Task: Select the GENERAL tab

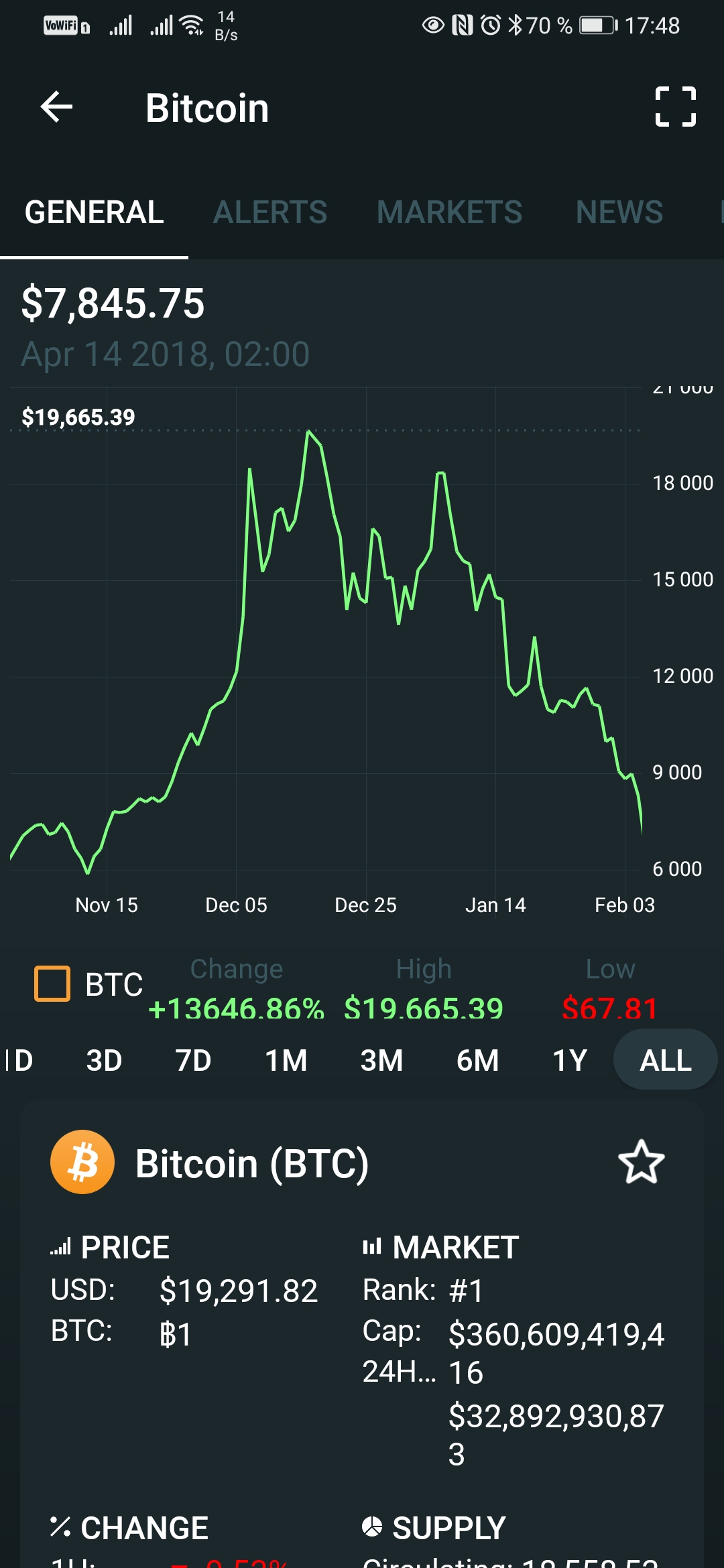Action: (95, 212)
